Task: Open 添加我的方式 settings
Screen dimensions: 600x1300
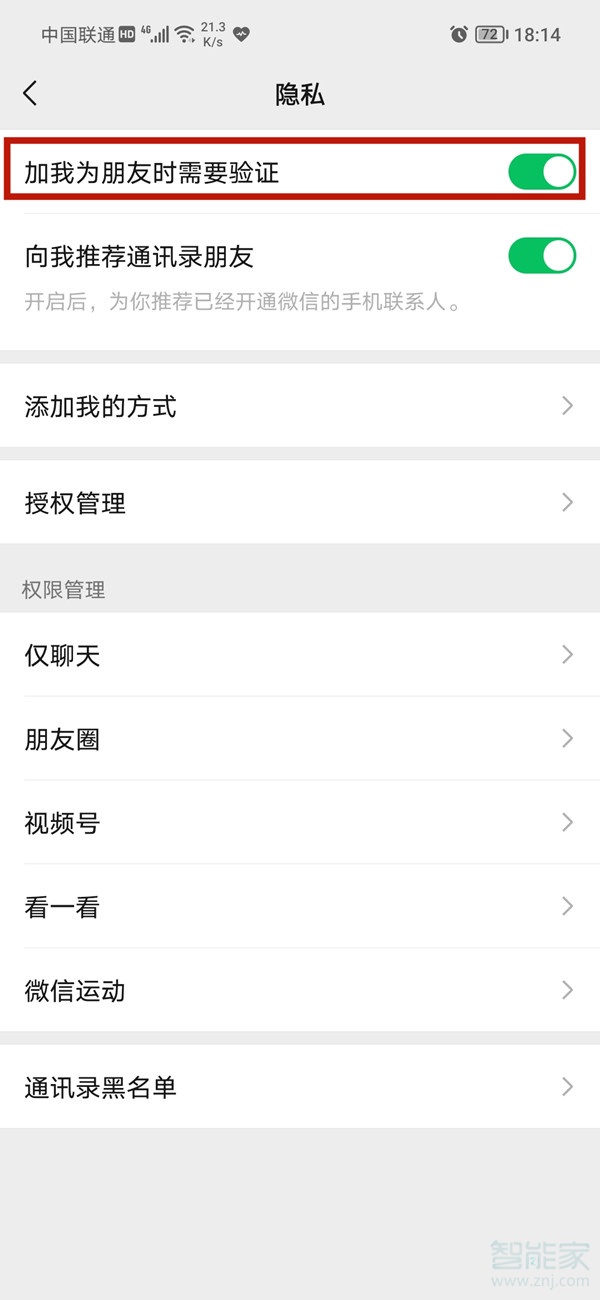Action: pos(300,406)
